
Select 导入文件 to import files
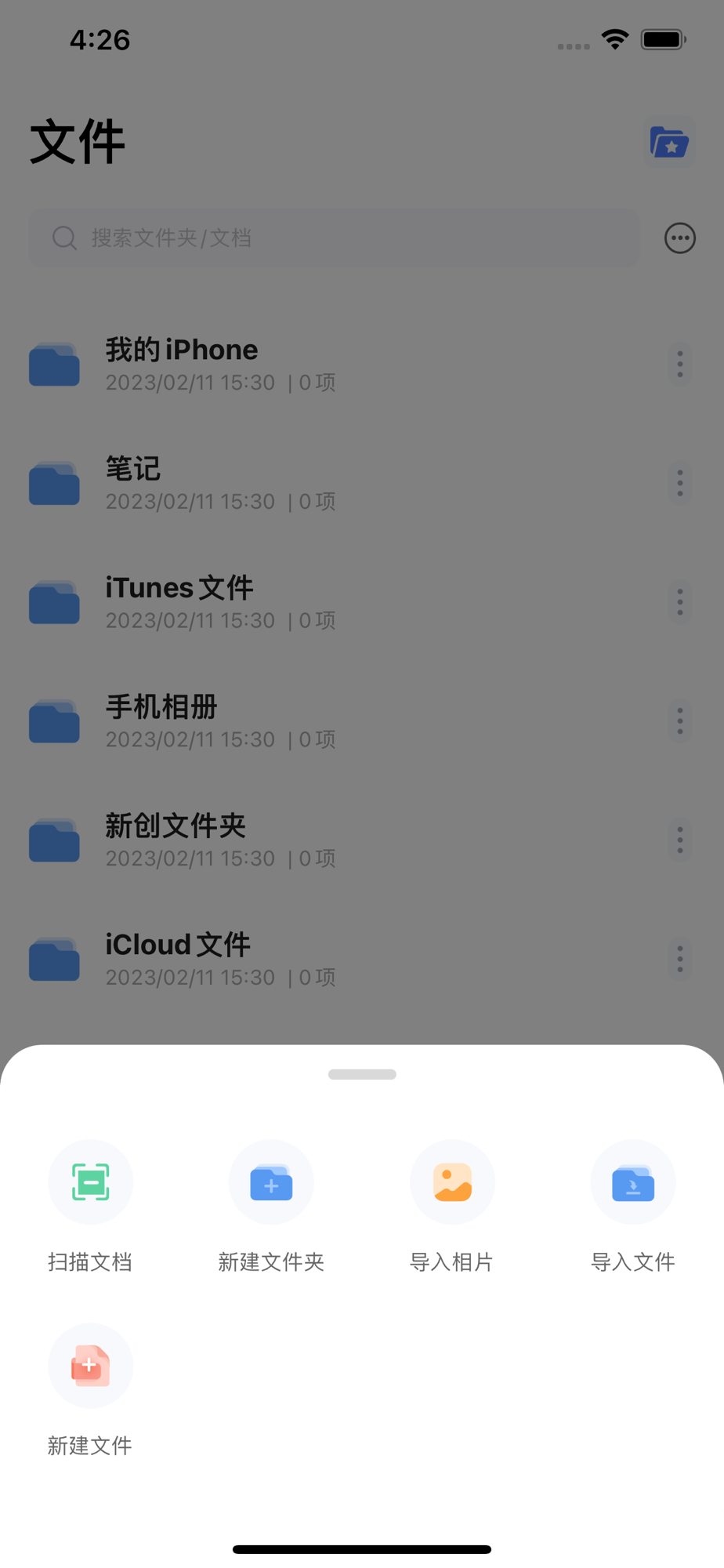click(x=633, y=1182)
